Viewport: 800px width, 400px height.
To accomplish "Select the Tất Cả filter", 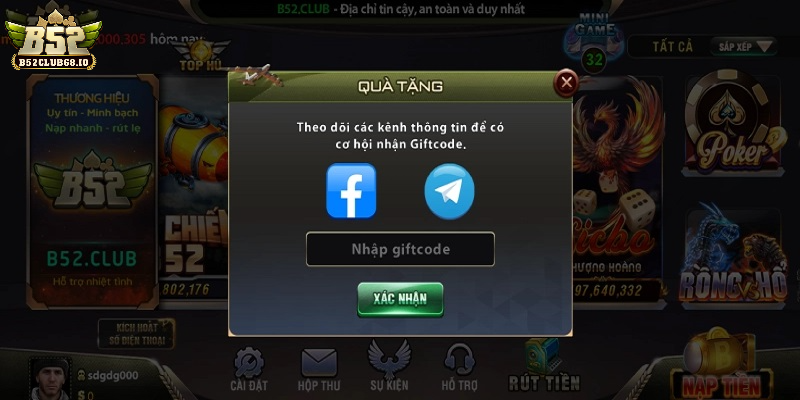I will [x=672, y=46].
